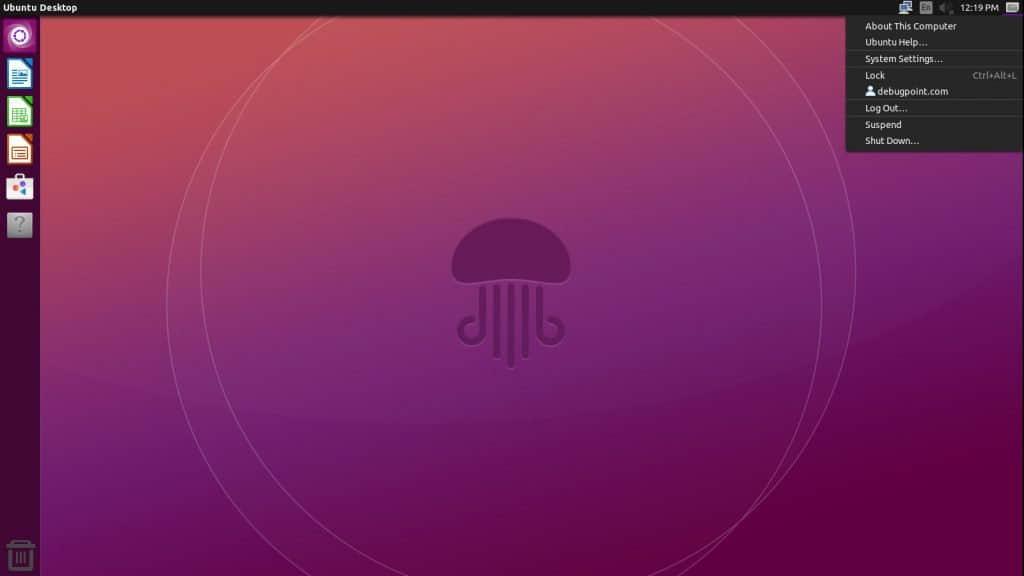
Task: Launch LibreOffice Calc from the dock
Action: pyautogui.click(x=20, y=111)
